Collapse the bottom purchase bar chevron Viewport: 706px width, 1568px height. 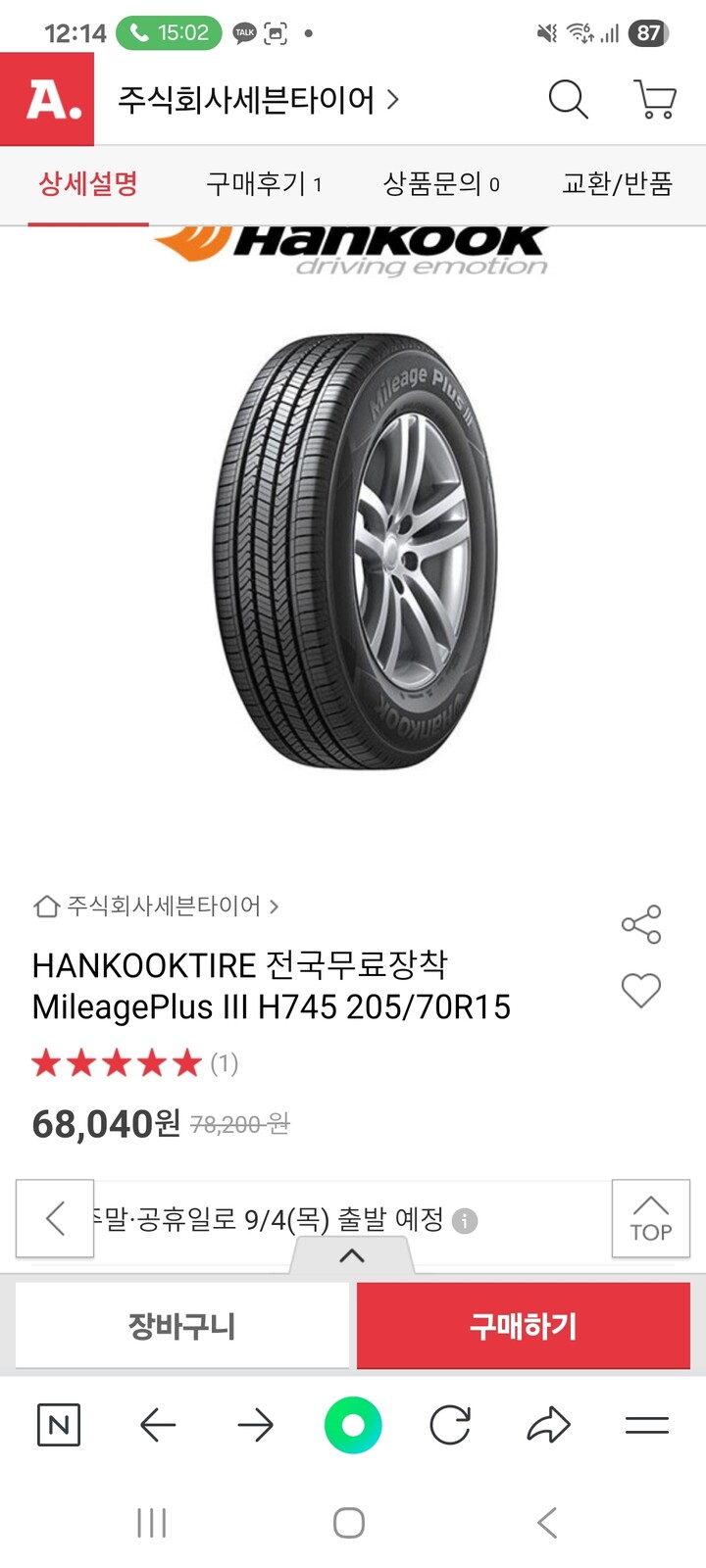click(352, 1255)
